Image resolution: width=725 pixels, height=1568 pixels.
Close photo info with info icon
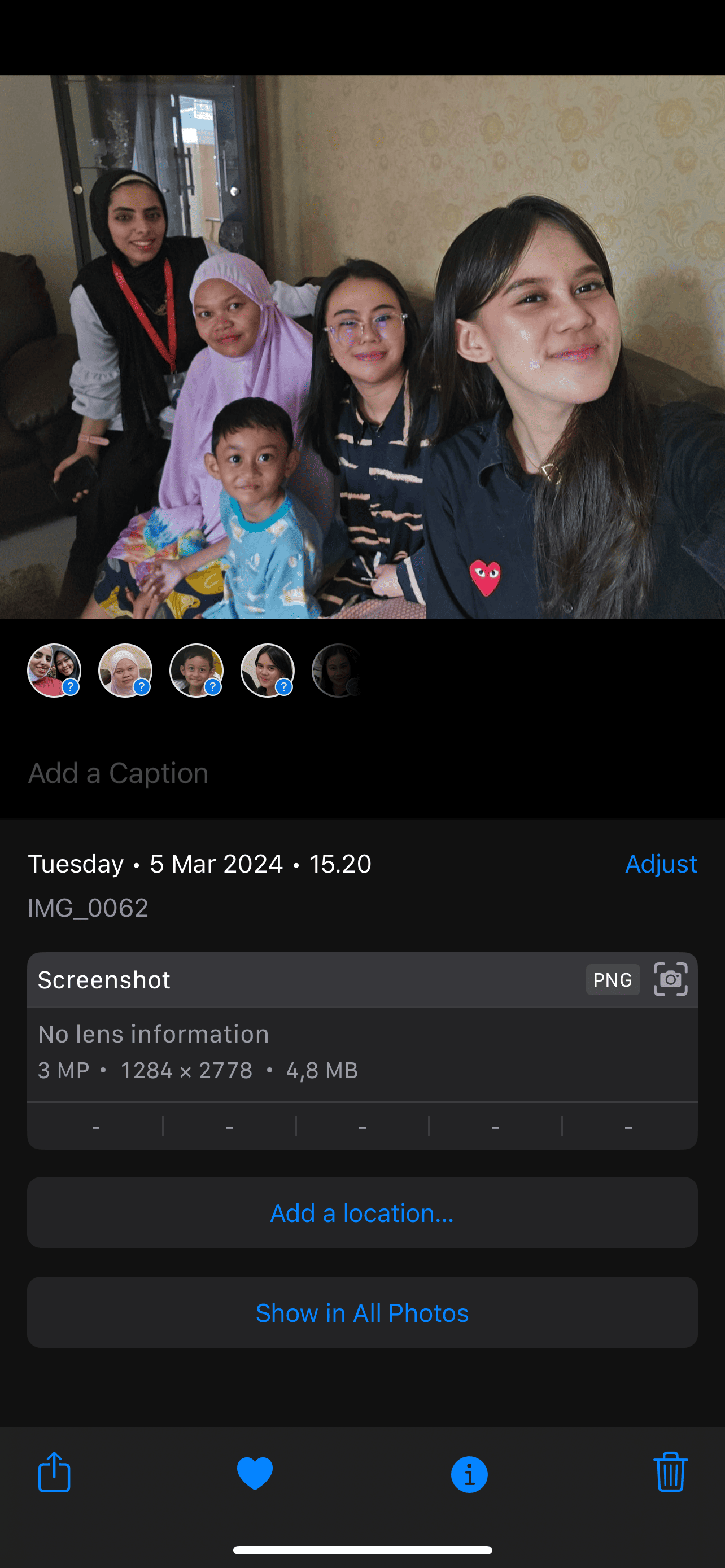[469, 1474]
